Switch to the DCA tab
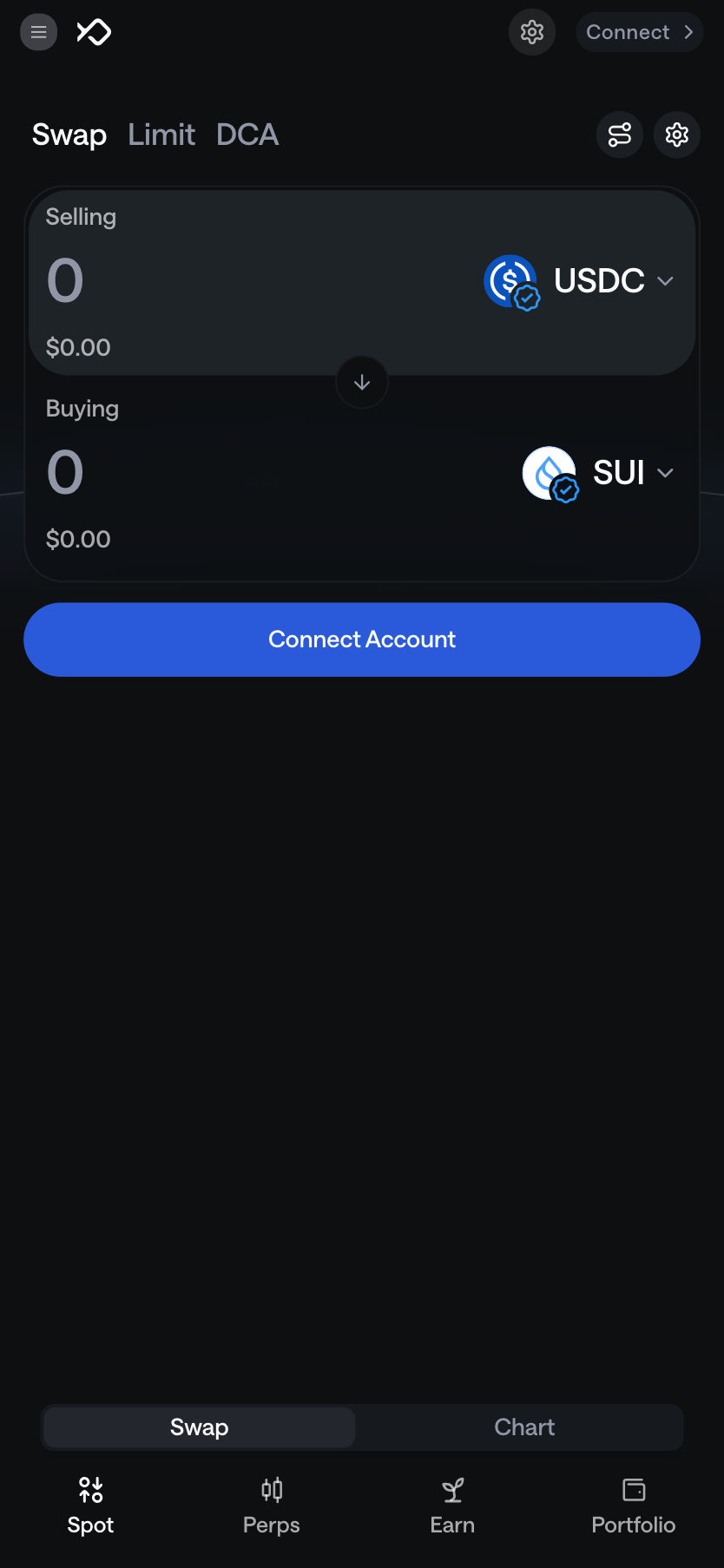This screenshot has height=1568, width=724. [x=247, y=134]
